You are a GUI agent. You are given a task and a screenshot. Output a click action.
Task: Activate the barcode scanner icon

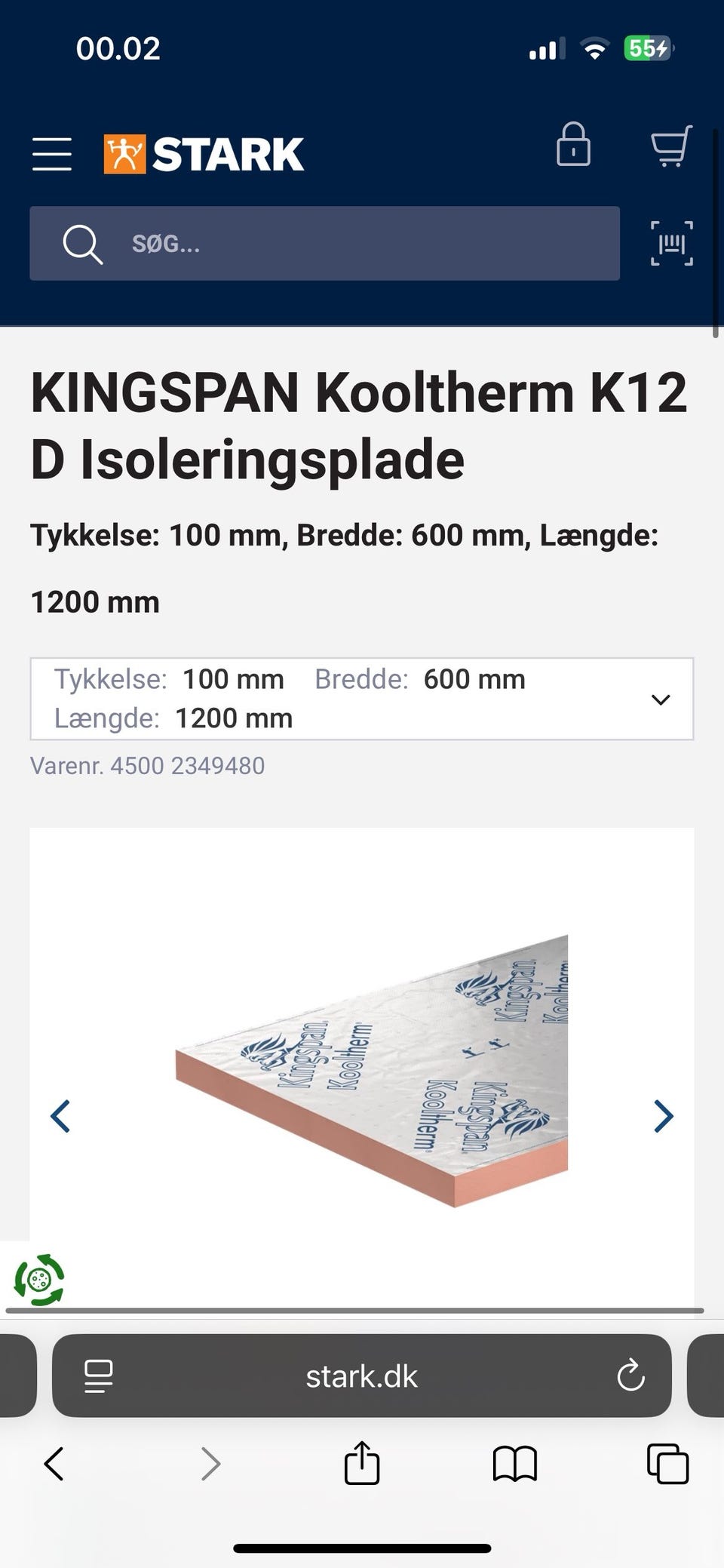pos(670,243)
